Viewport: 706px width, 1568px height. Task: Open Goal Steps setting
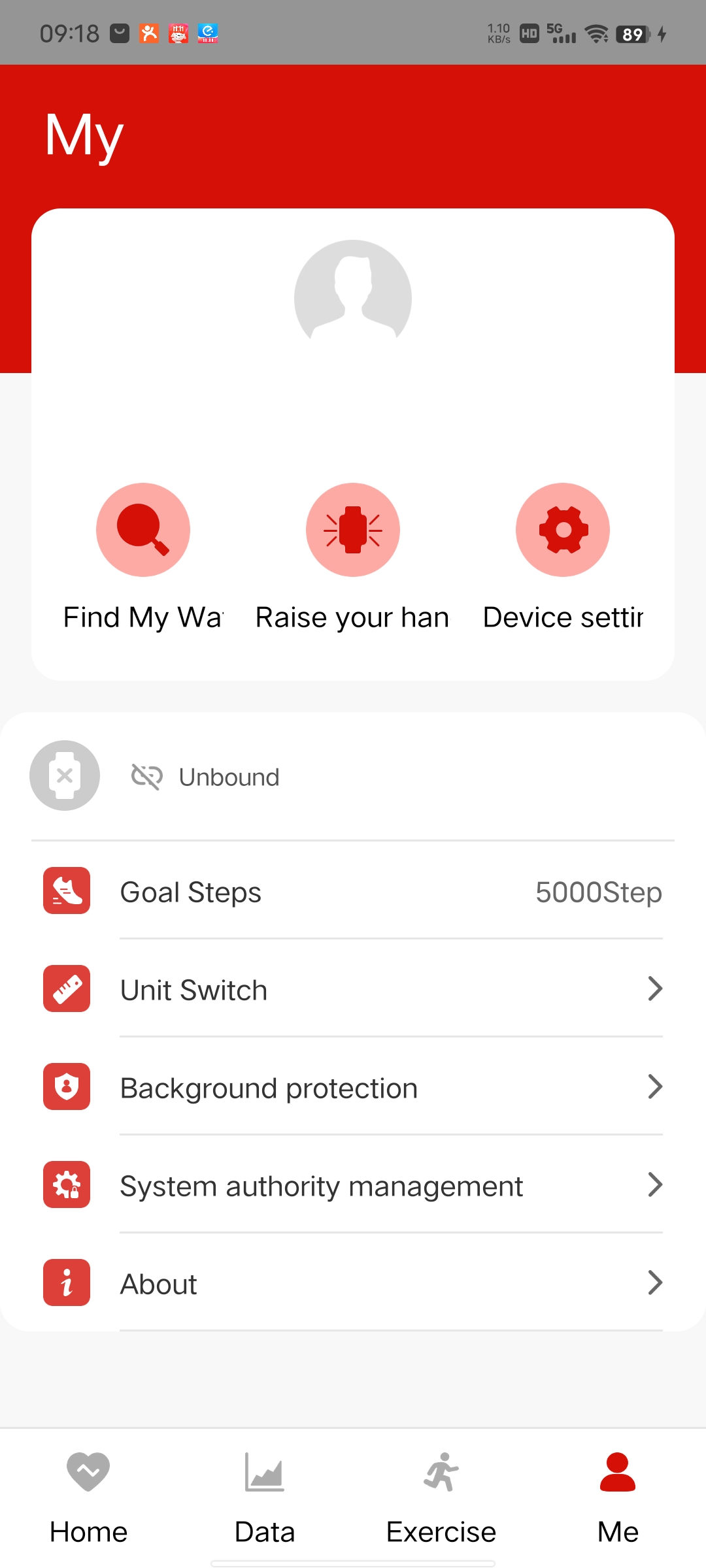point(353,892)
